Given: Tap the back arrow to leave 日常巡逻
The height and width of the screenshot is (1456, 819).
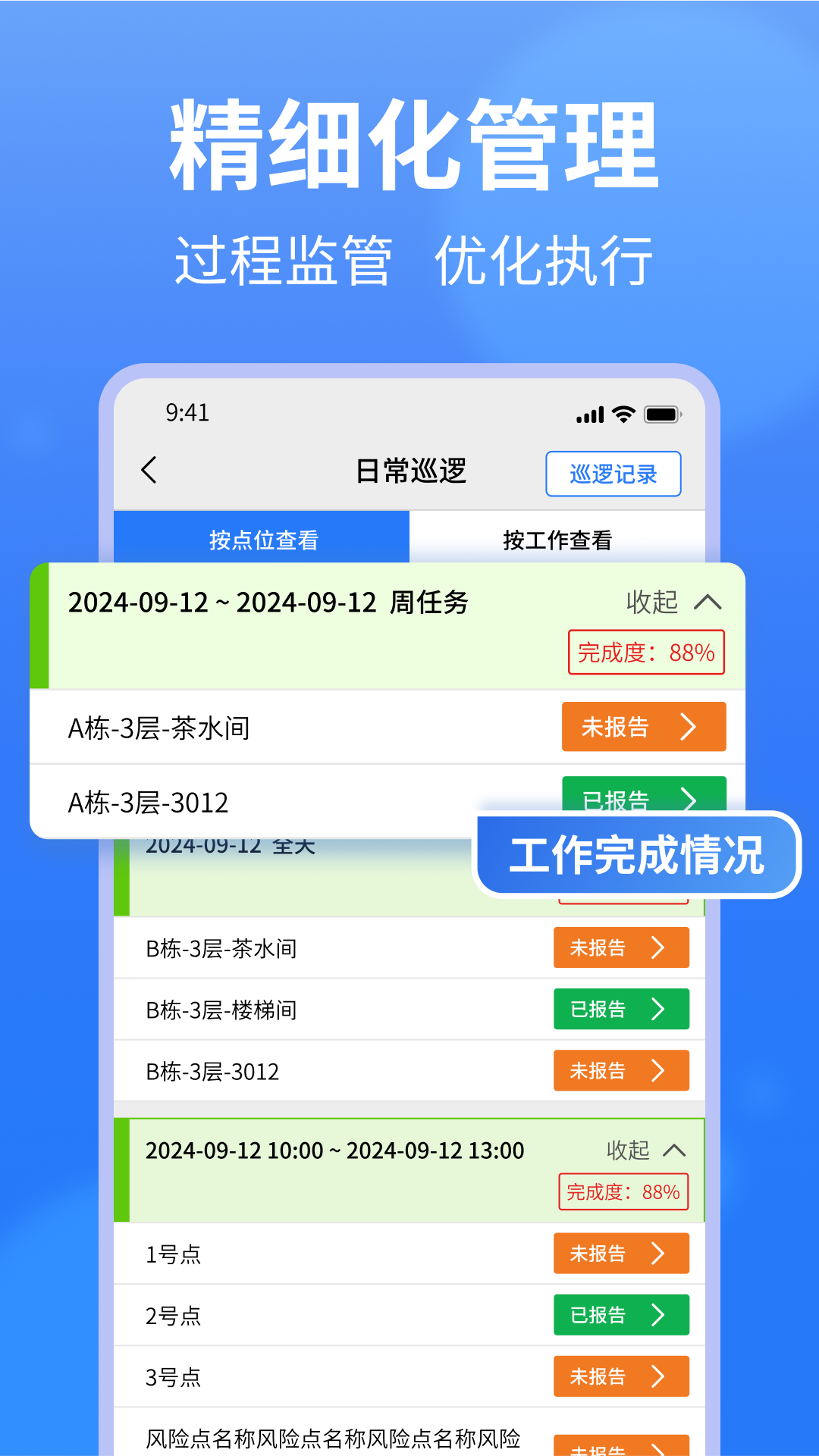Looking at the screenshot, I should point(149,471).
